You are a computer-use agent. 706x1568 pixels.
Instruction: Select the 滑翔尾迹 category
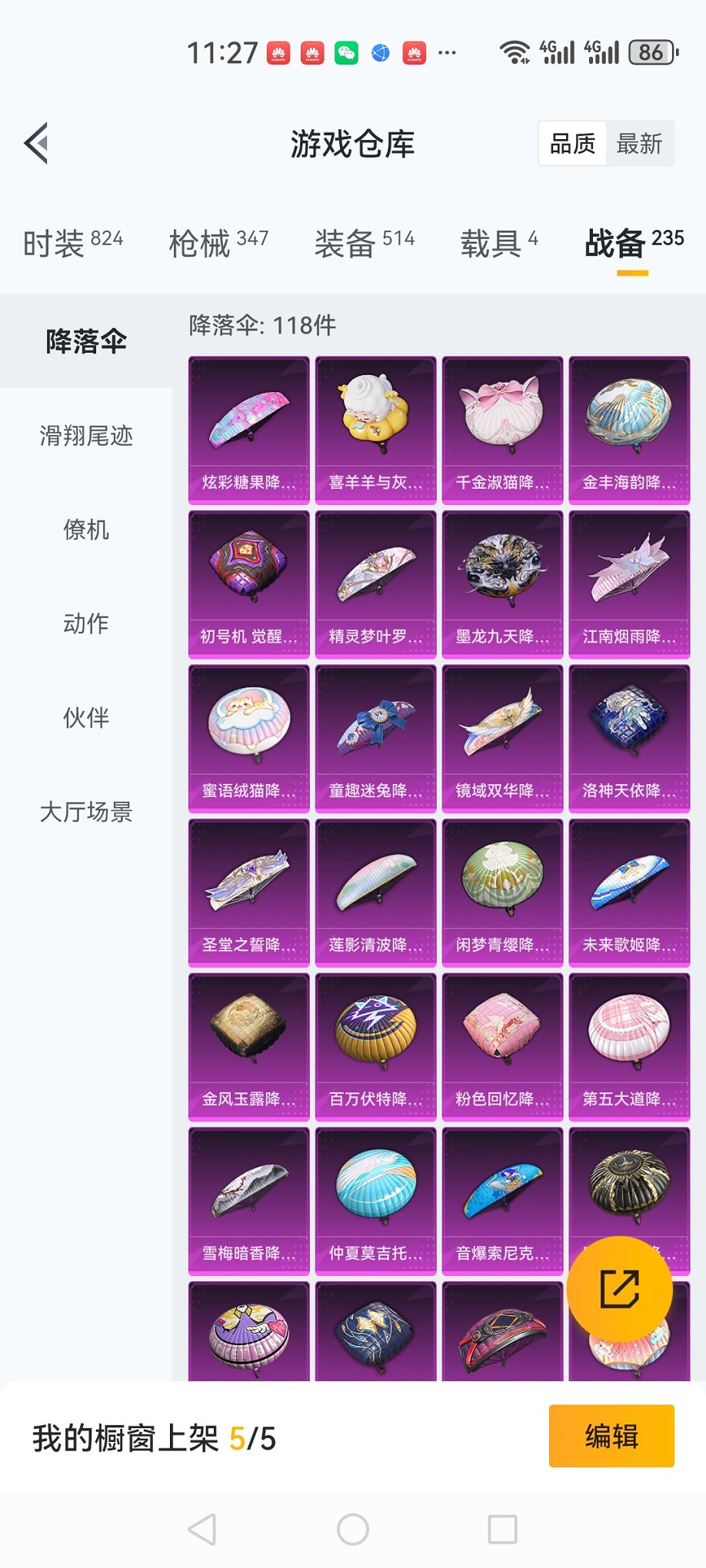coord(86,436)
